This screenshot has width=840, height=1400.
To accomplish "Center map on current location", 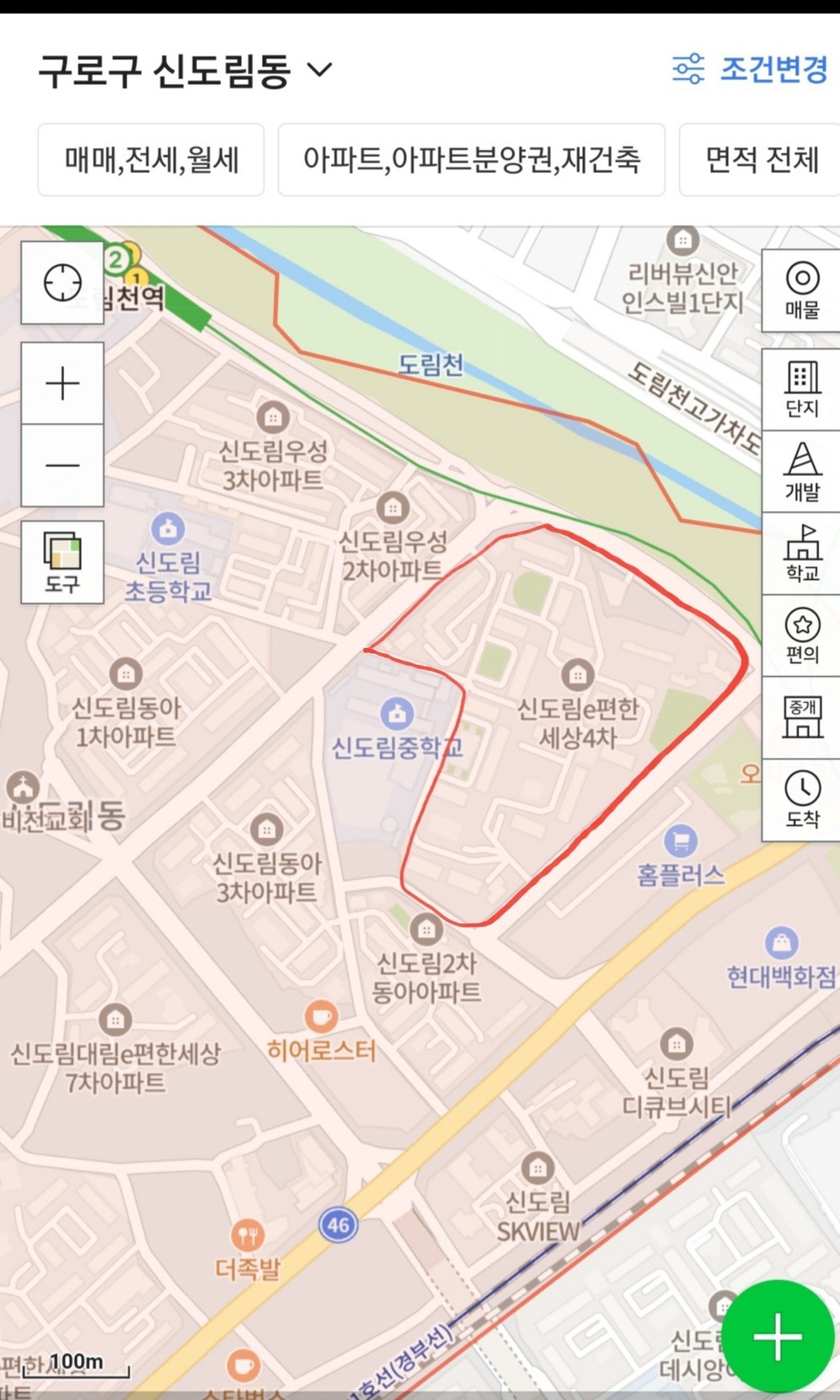I will pos(62,283).
